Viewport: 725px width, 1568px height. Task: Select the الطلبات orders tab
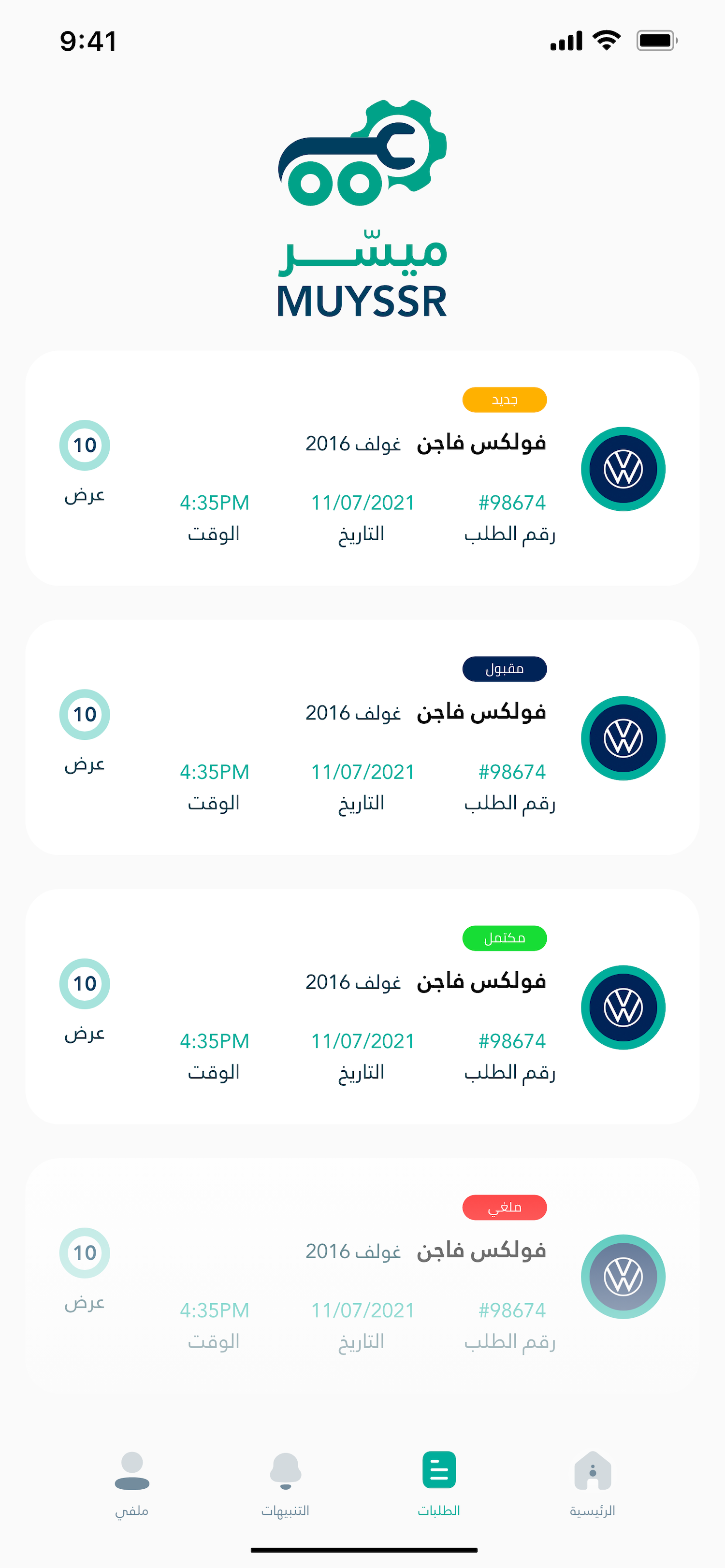tap(439, 1484)
